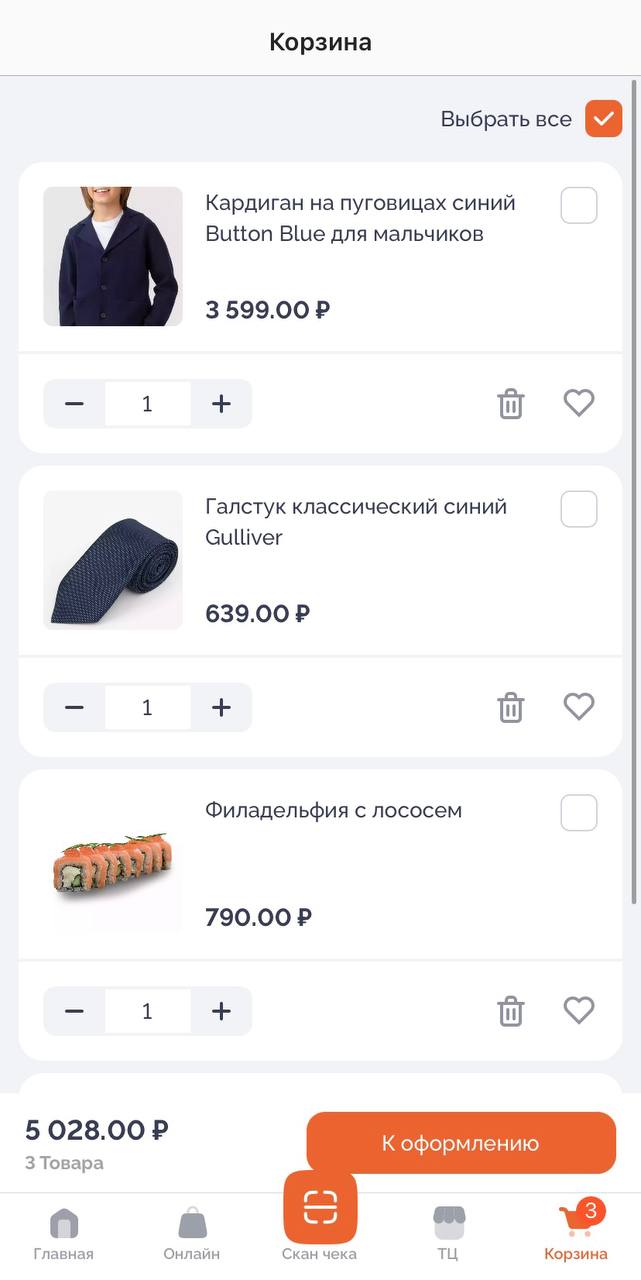Decrease quantity of the Кардиган
Viewport: 641px width, 1280px height.
74,404
